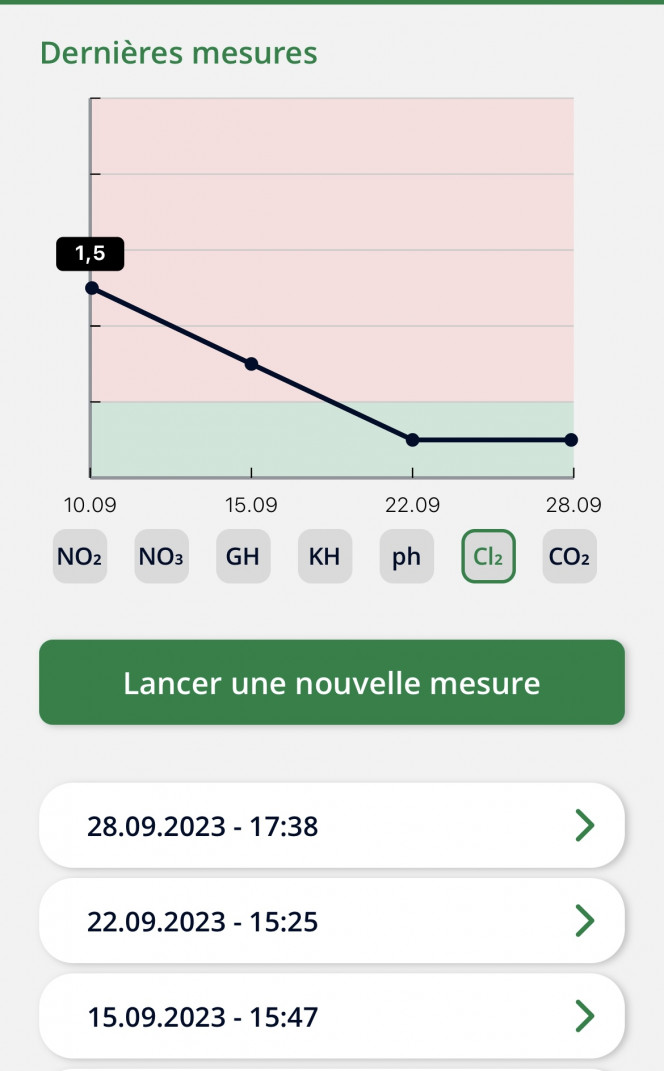The height and width of the screenshot is (1071, 664).
Task: Show GH measurements on the chart
Action: (x=243, y=556)
